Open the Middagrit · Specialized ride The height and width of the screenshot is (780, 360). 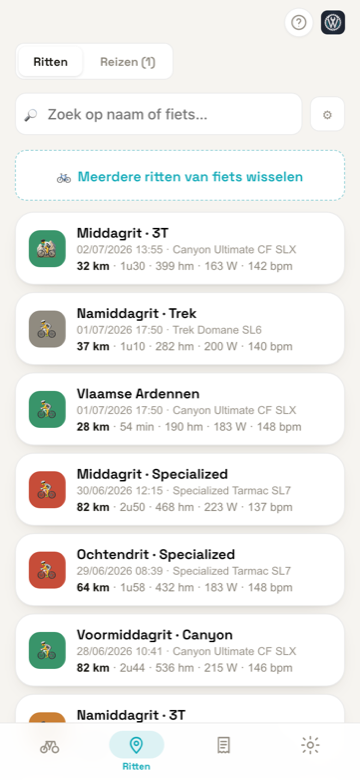[x=180, y=490]
